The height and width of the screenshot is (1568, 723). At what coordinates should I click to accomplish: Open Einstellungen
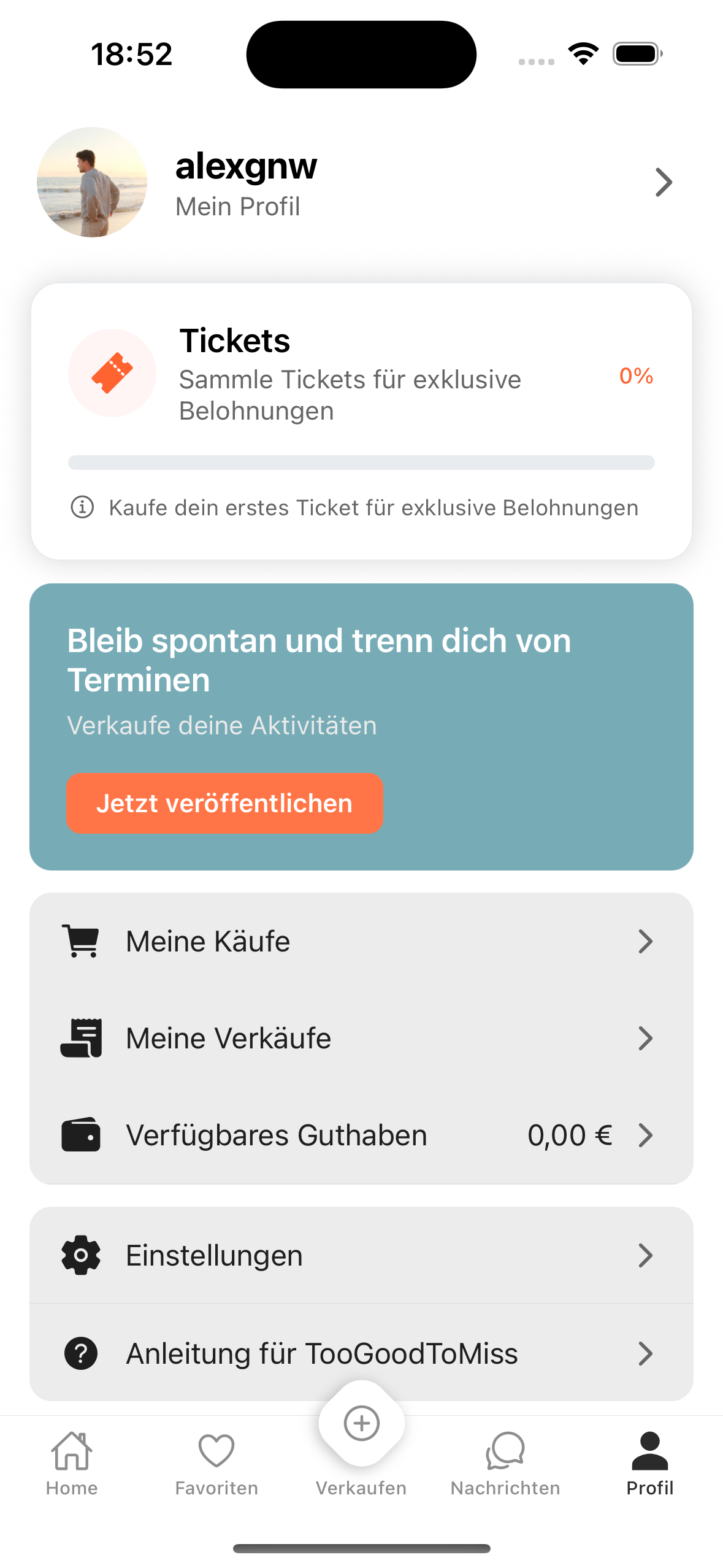pos(361,1255)
